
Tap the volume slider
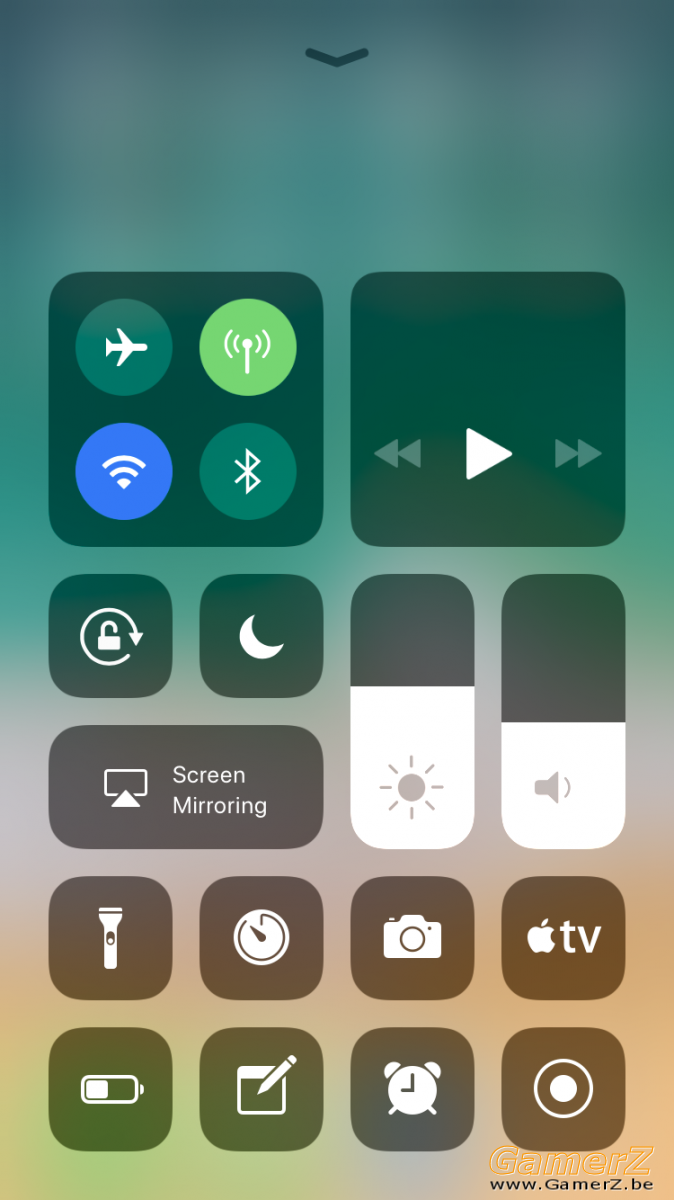(x=563, y=711)
